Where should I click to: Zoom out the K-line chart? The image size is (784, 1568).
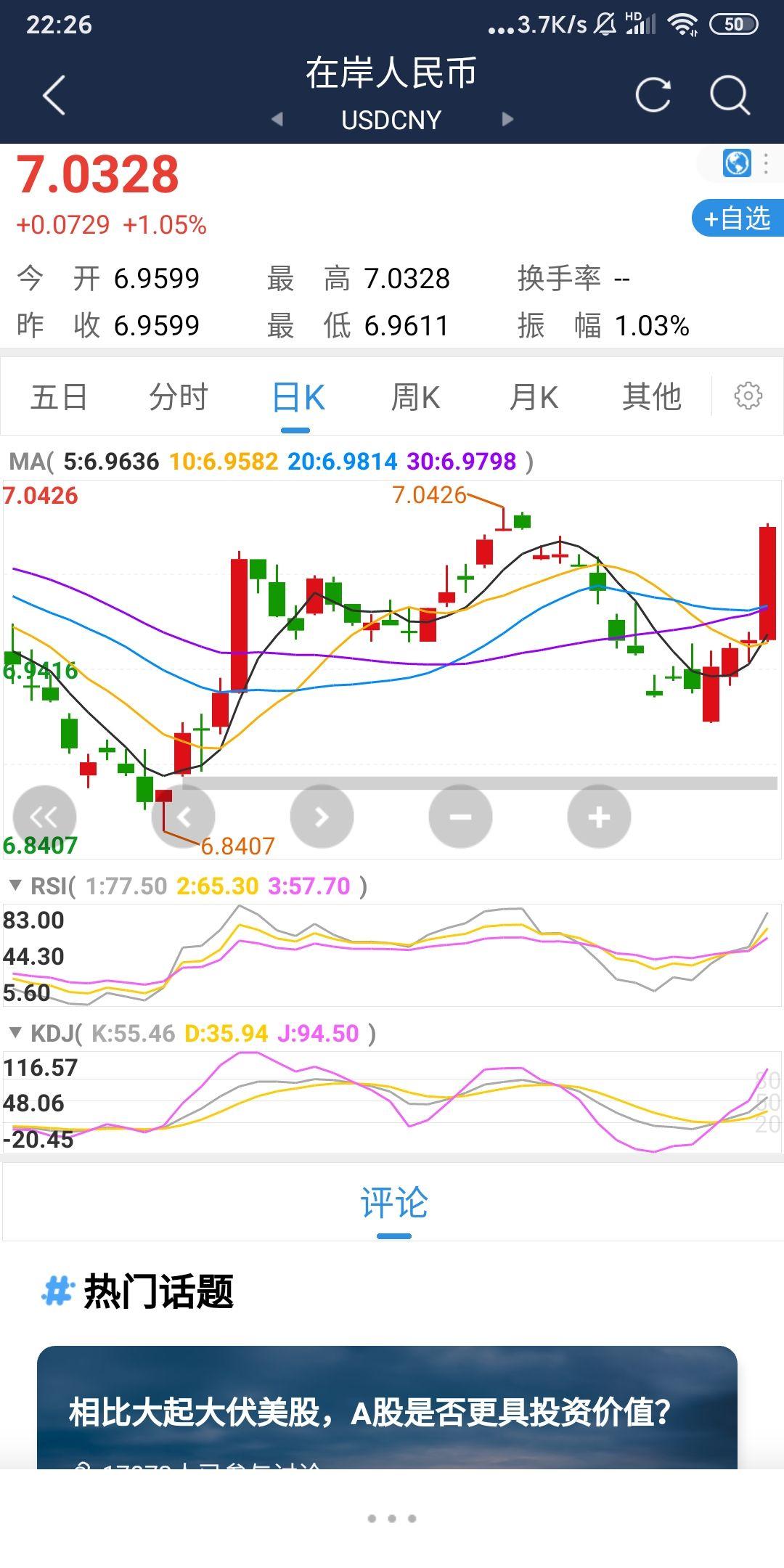tap(460, 817)
